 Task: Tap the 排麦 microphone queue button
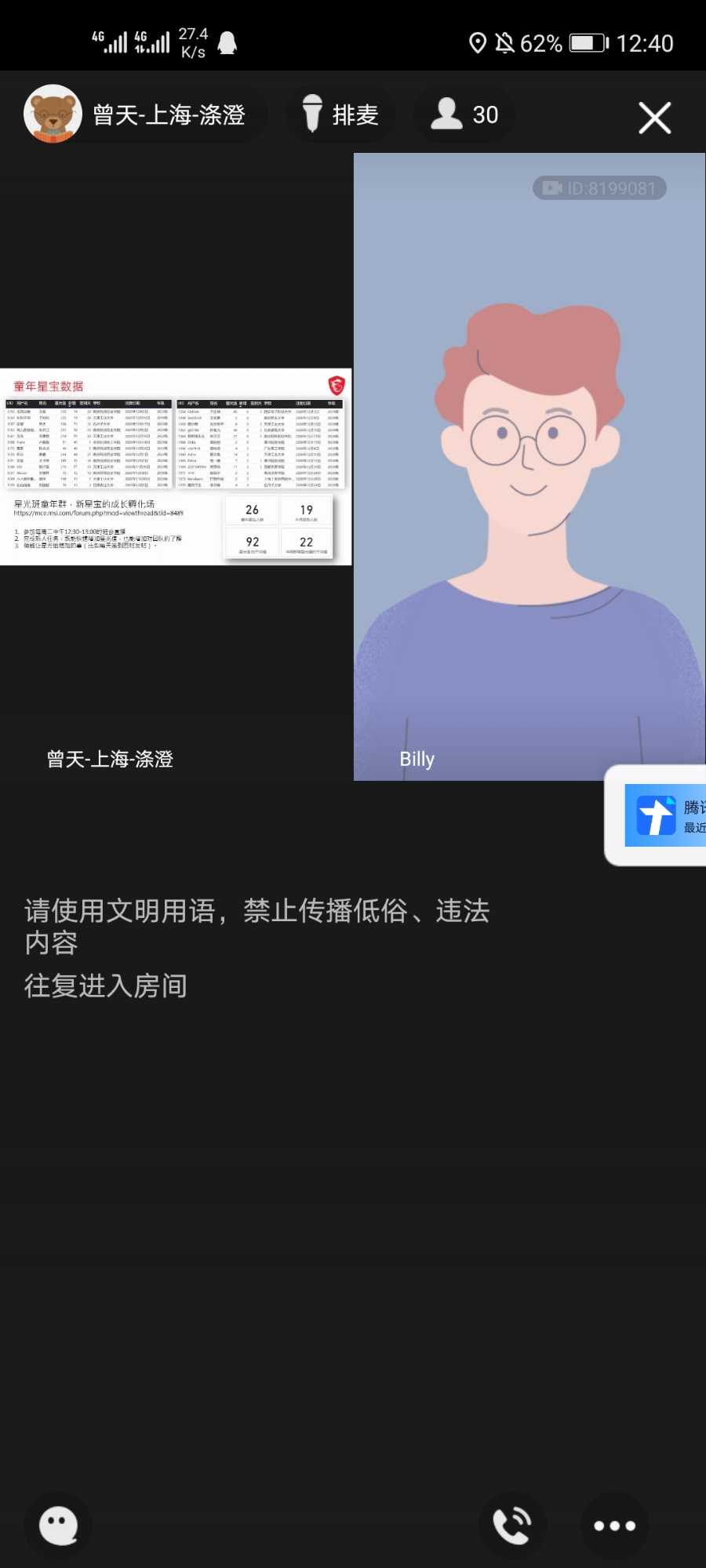(340, 115)
